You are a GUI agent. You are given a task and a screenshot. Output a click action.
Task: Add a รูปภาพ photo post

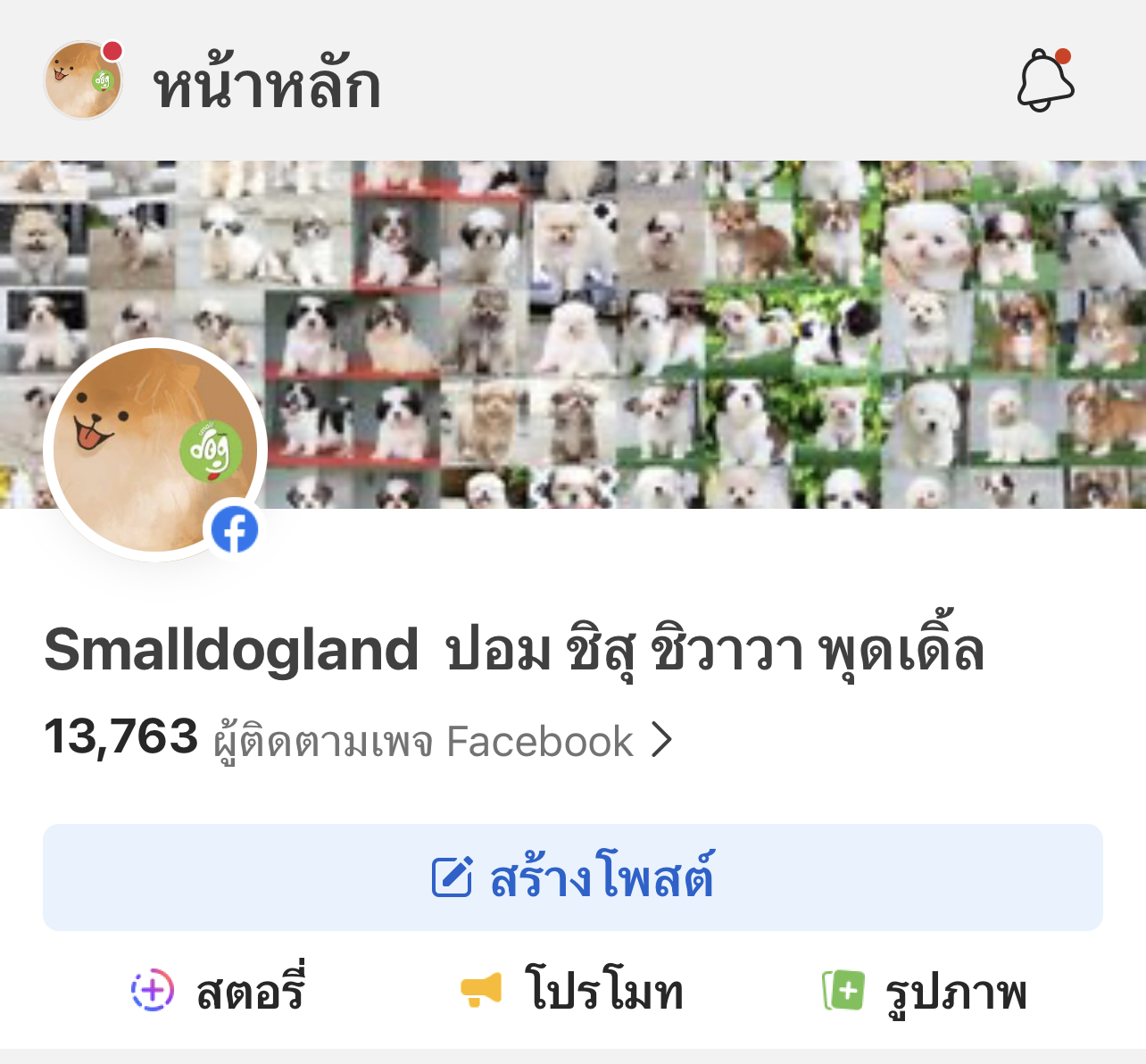click(x=925, y=992)
